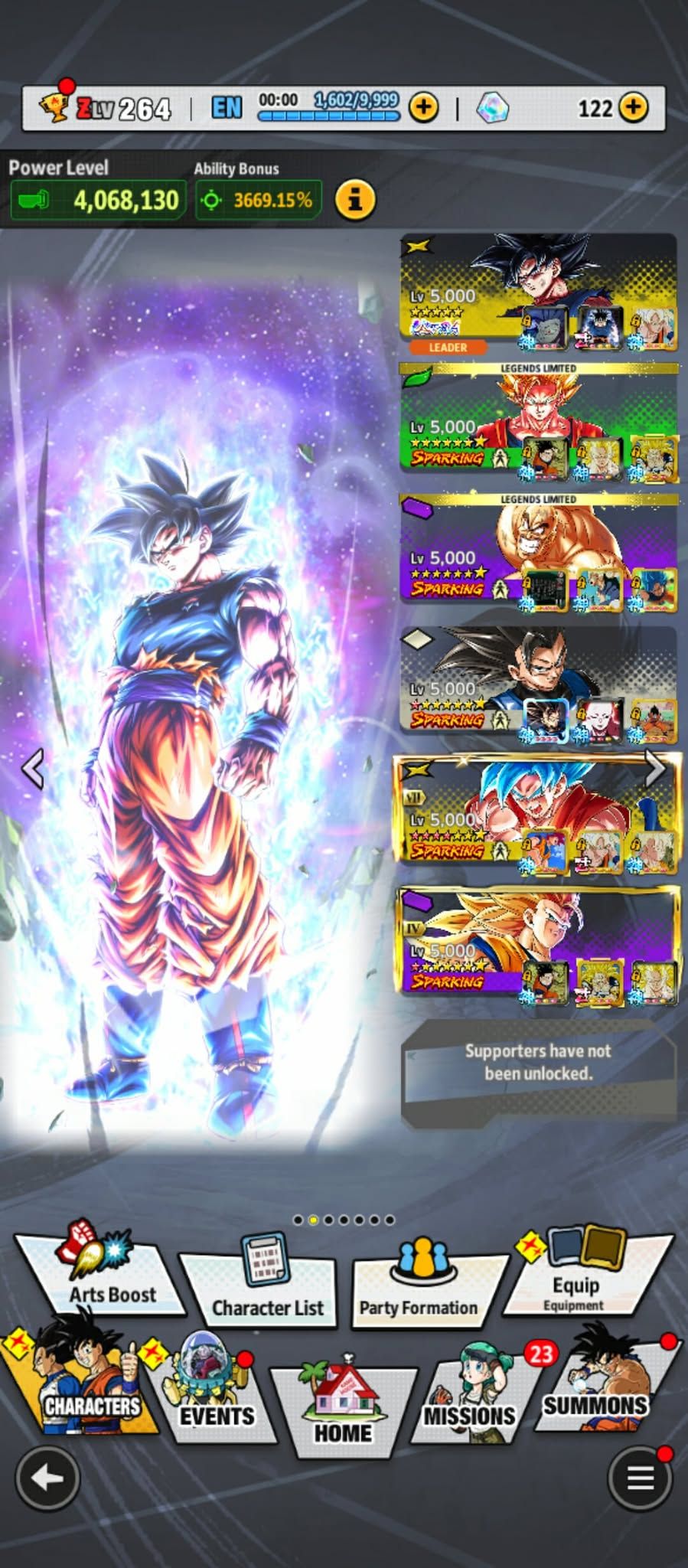Switch to the Characters tab
The height and width of the screenshot is (1568, 688).
[x=80, y=1377]
